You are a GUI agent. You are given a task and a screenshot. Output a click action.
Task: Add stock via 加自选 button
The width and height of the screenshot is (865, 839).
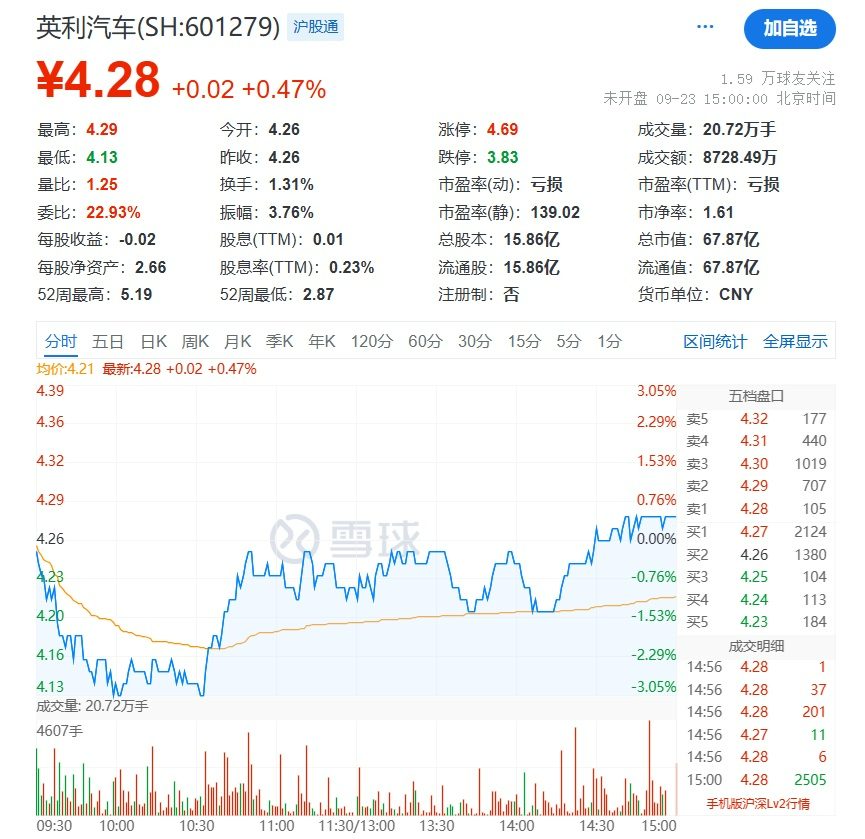[x=789, y=28]
